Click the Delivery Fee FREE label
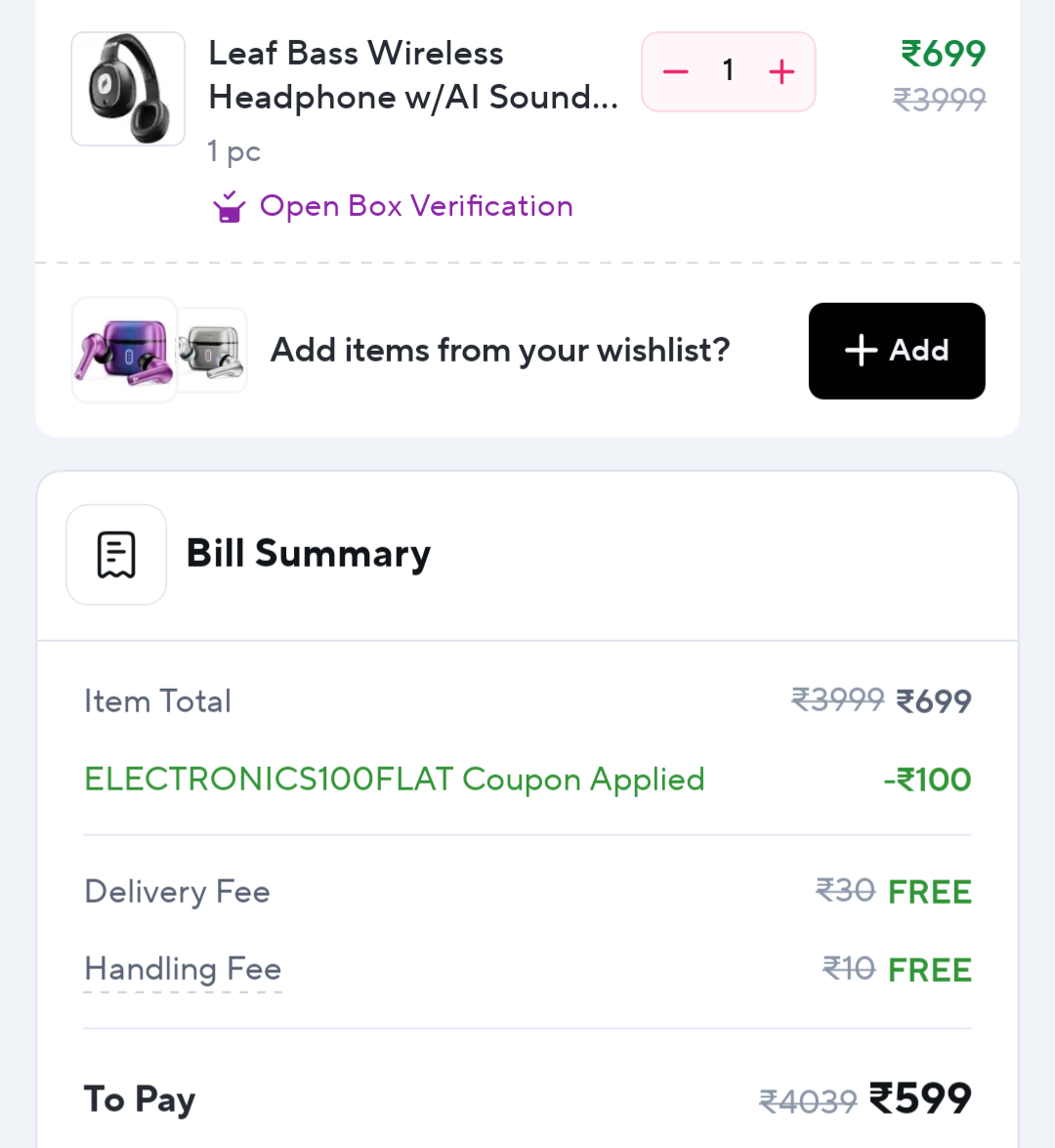This screenshot has width=1055, height=1148. pyautogui.click(x=929, y=891)
